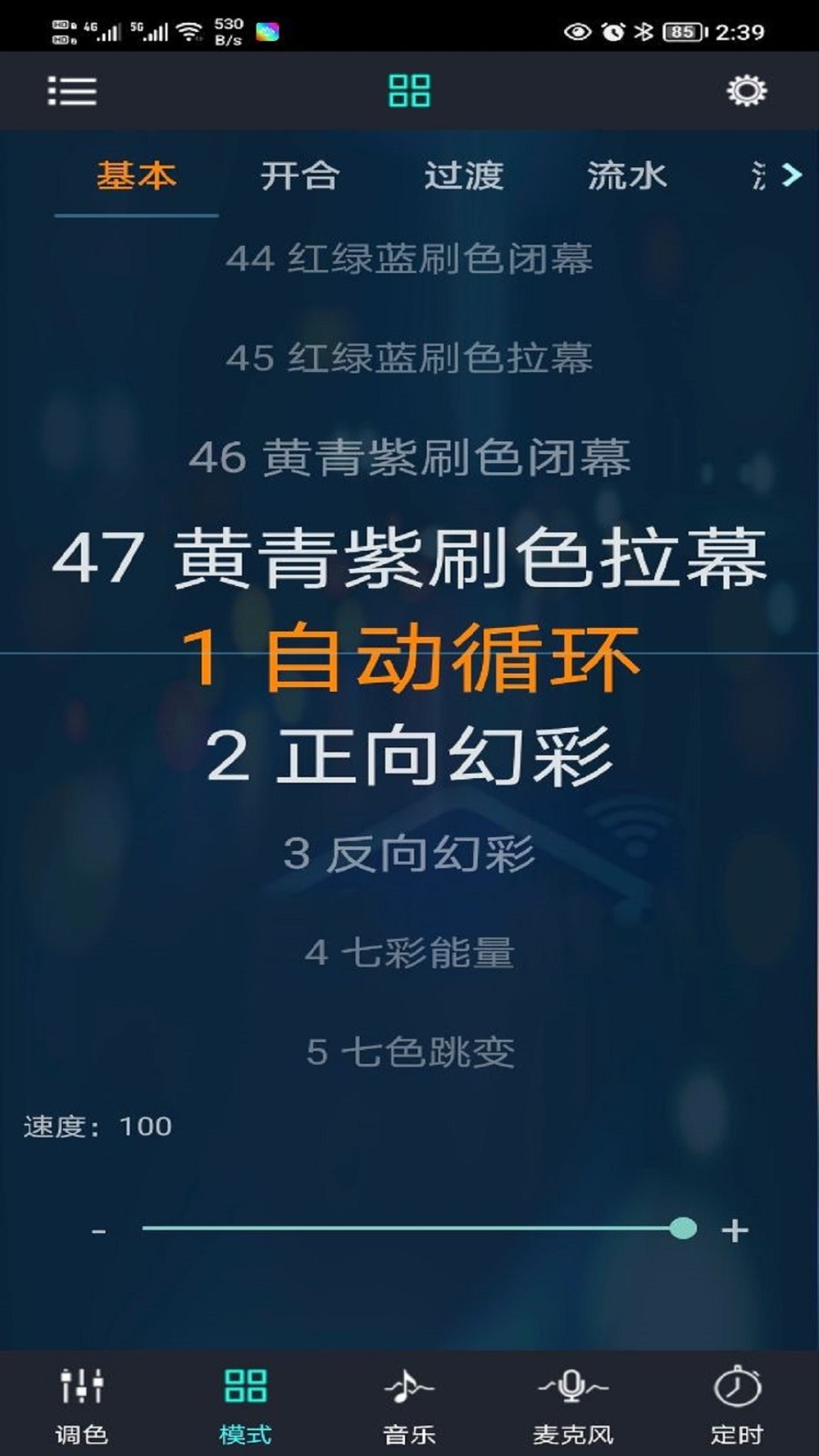Increase speed with the plus button
This screenshot has width=819, height=1456.
coord(734,1230)
